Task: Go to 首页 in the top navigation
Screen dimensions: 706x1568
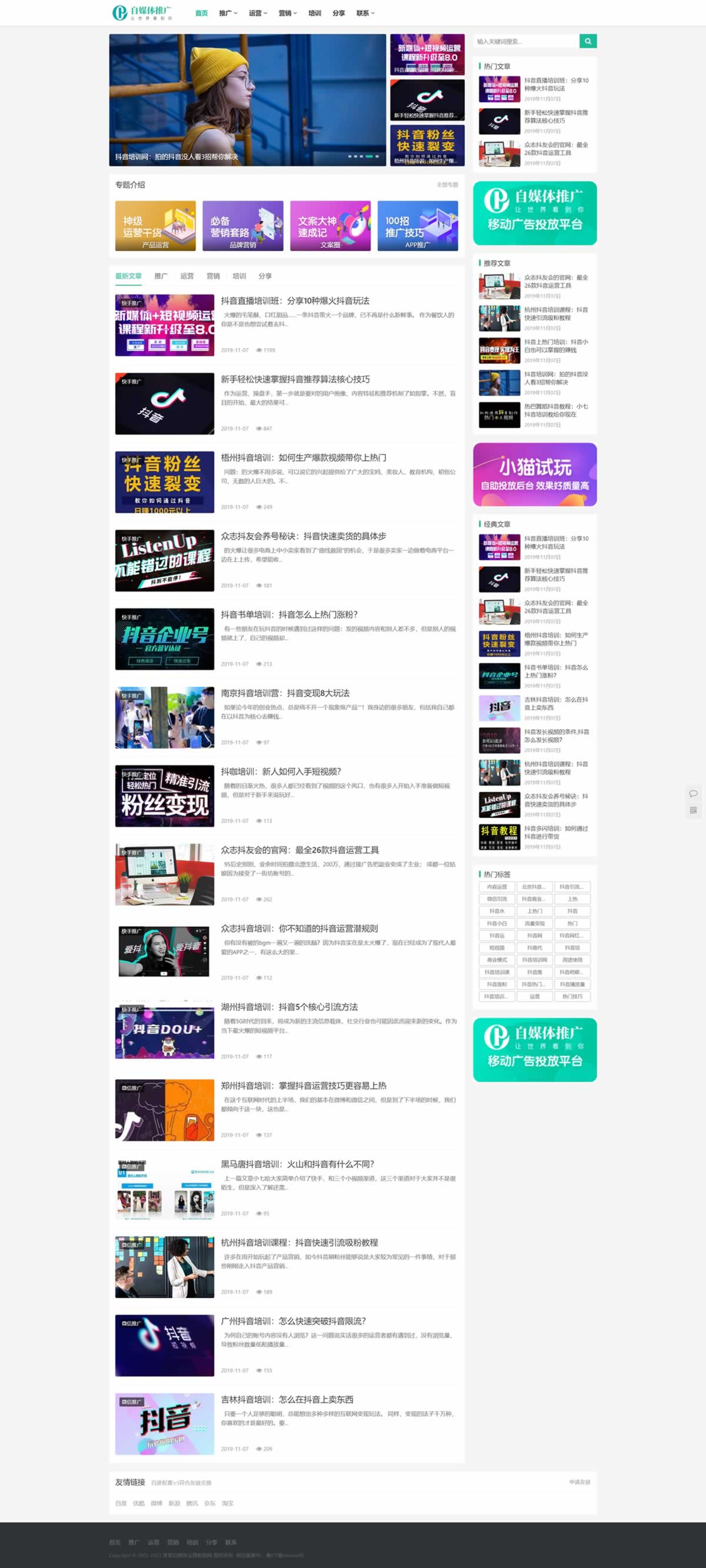Action: 201,13
